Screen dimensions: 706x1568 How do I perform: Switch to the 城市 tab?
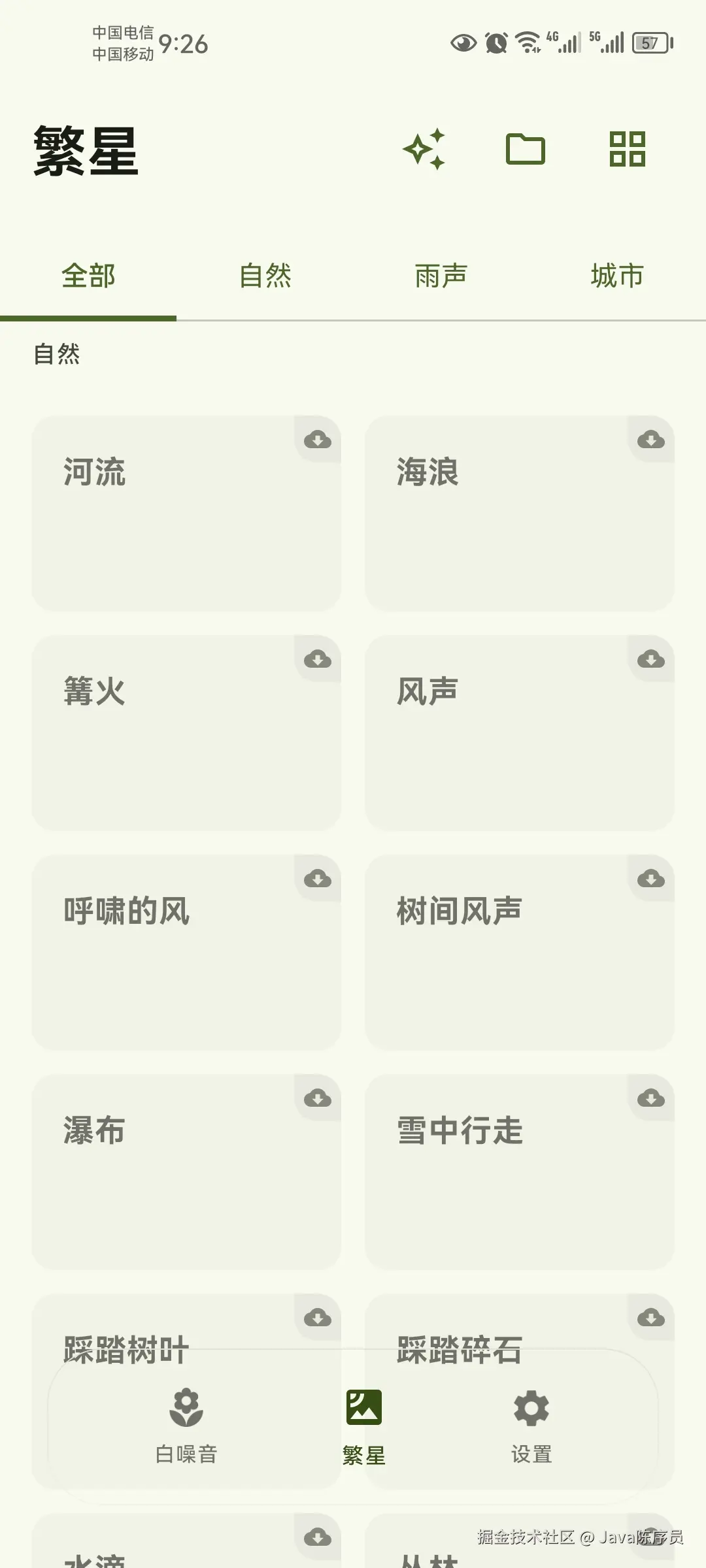pyautogui.click(x=617, y=276)
